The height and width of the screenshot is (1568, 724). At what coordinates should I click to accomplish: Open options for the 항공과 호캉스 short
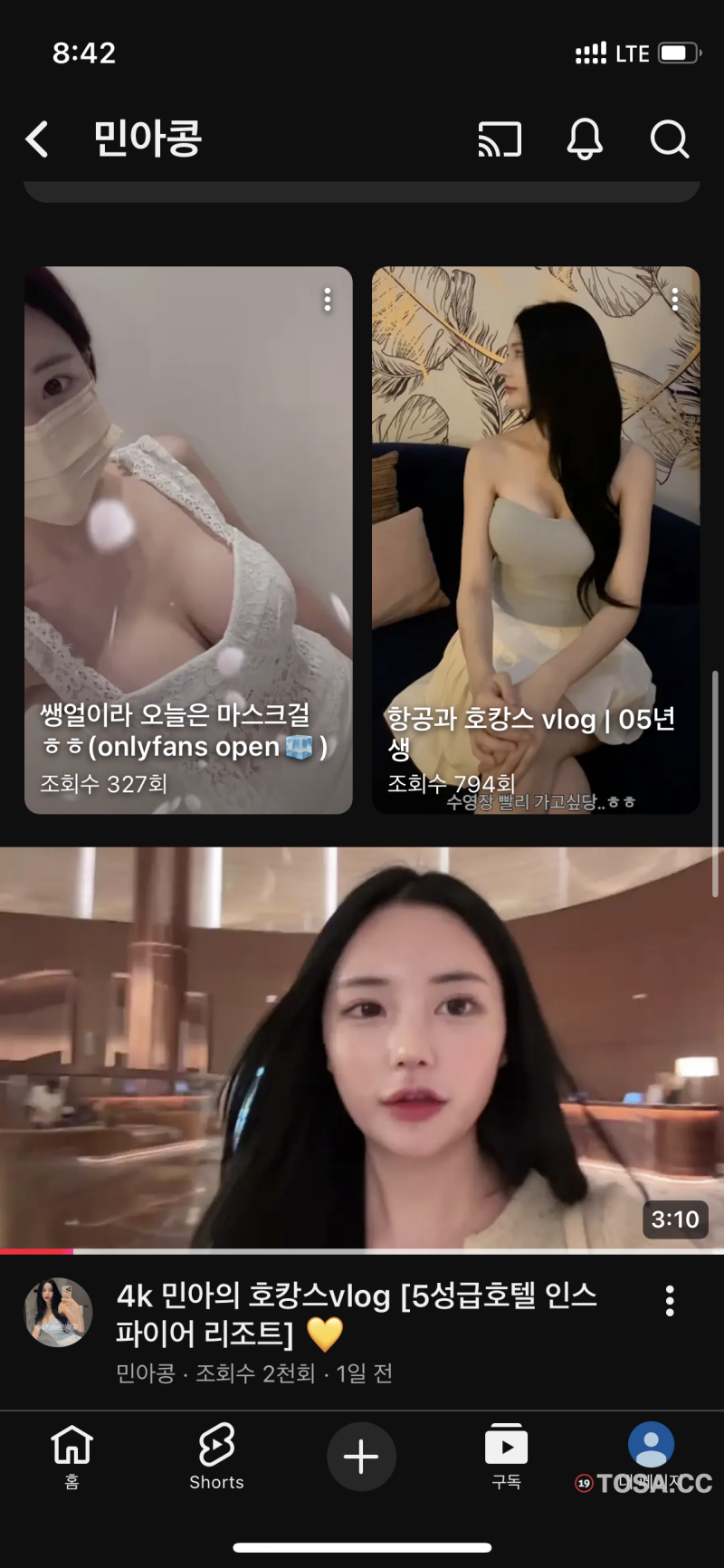click(675, 301)
